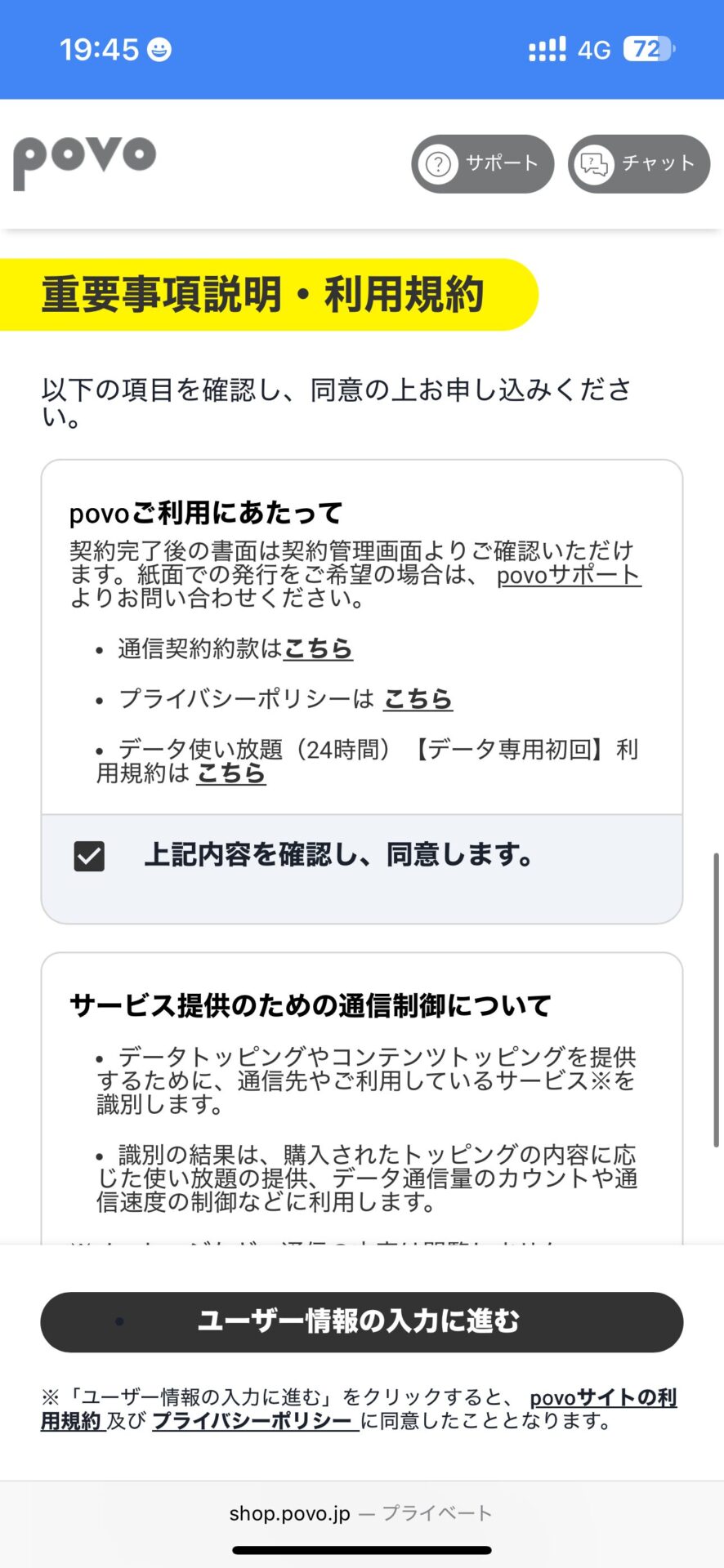This screenshot has width=724, height=1568.
Task: Open データ使い放題 利用規約 こちら link
Action: tap(231, 773)
